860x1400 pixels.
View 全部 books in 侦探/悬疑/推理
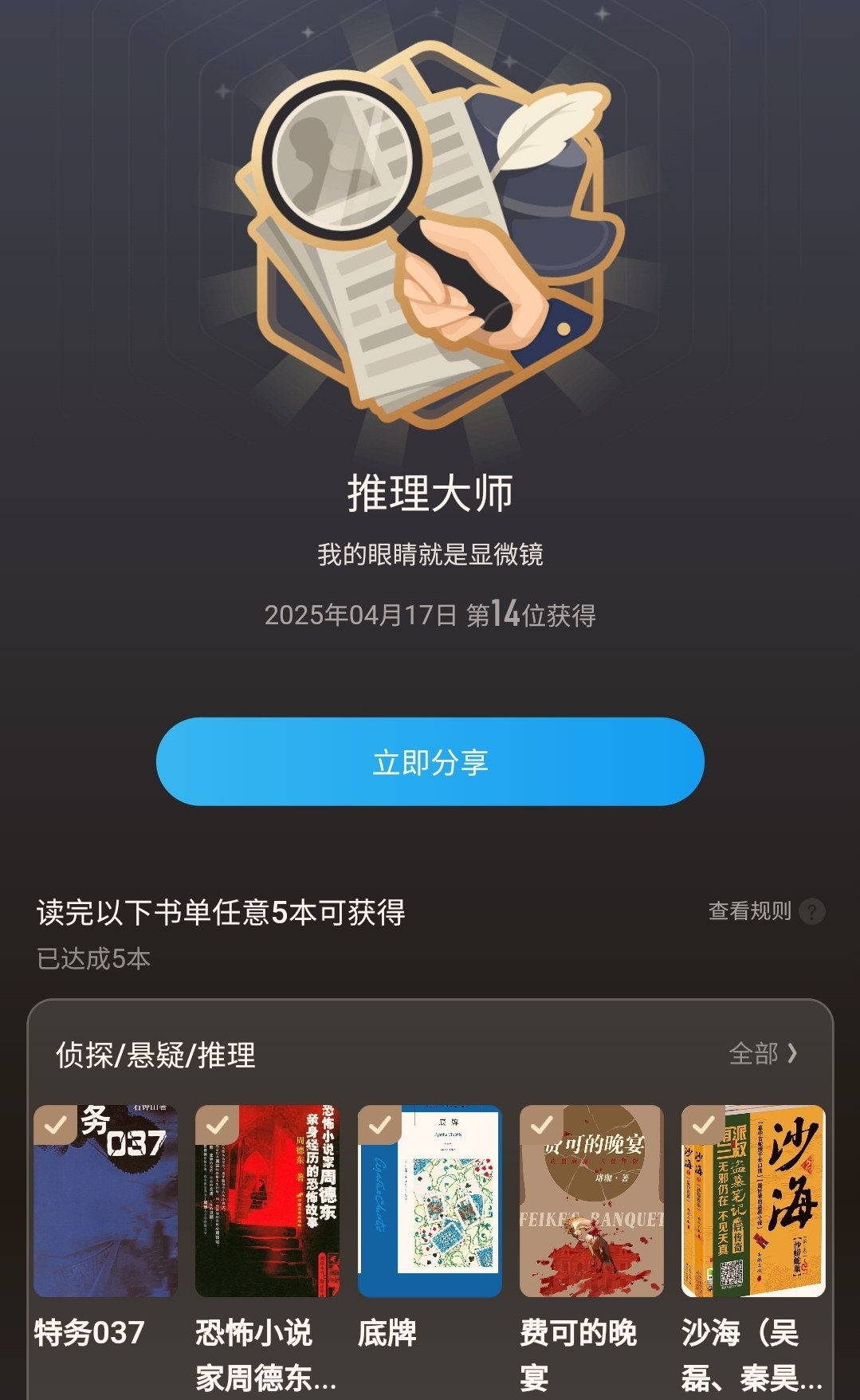[x=764, y=1054]
